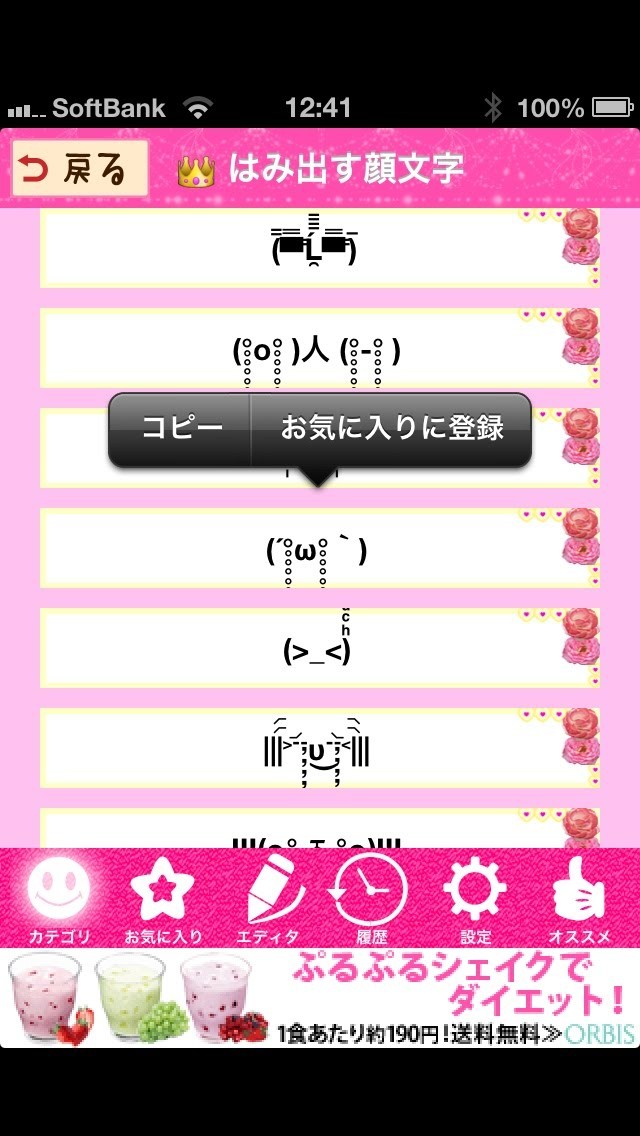Select the two crying faces with 人 row
Viewport: 640px width, 1136px height.
click(316, 350)
